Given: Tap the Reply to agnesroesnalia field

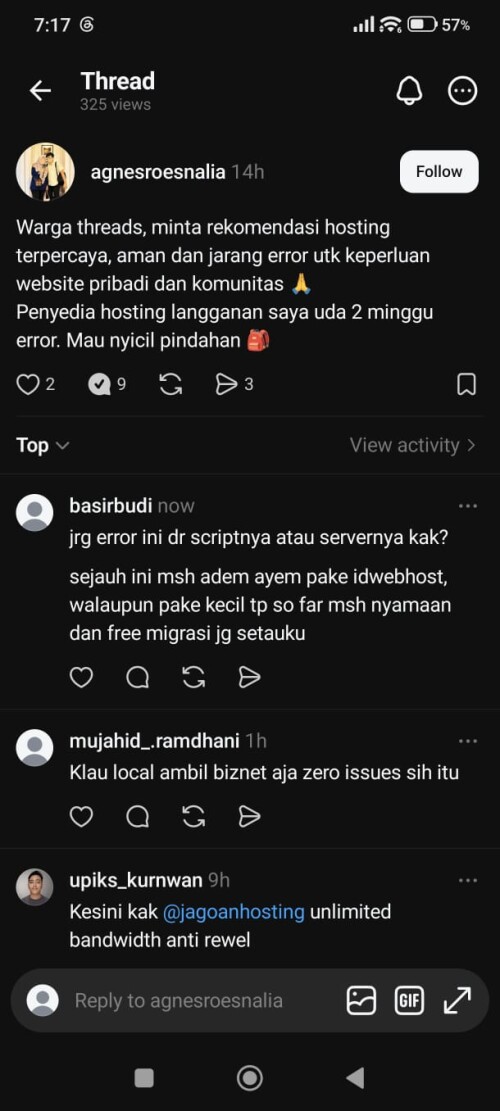Looking at the screenshot, I should [178, 1000].
